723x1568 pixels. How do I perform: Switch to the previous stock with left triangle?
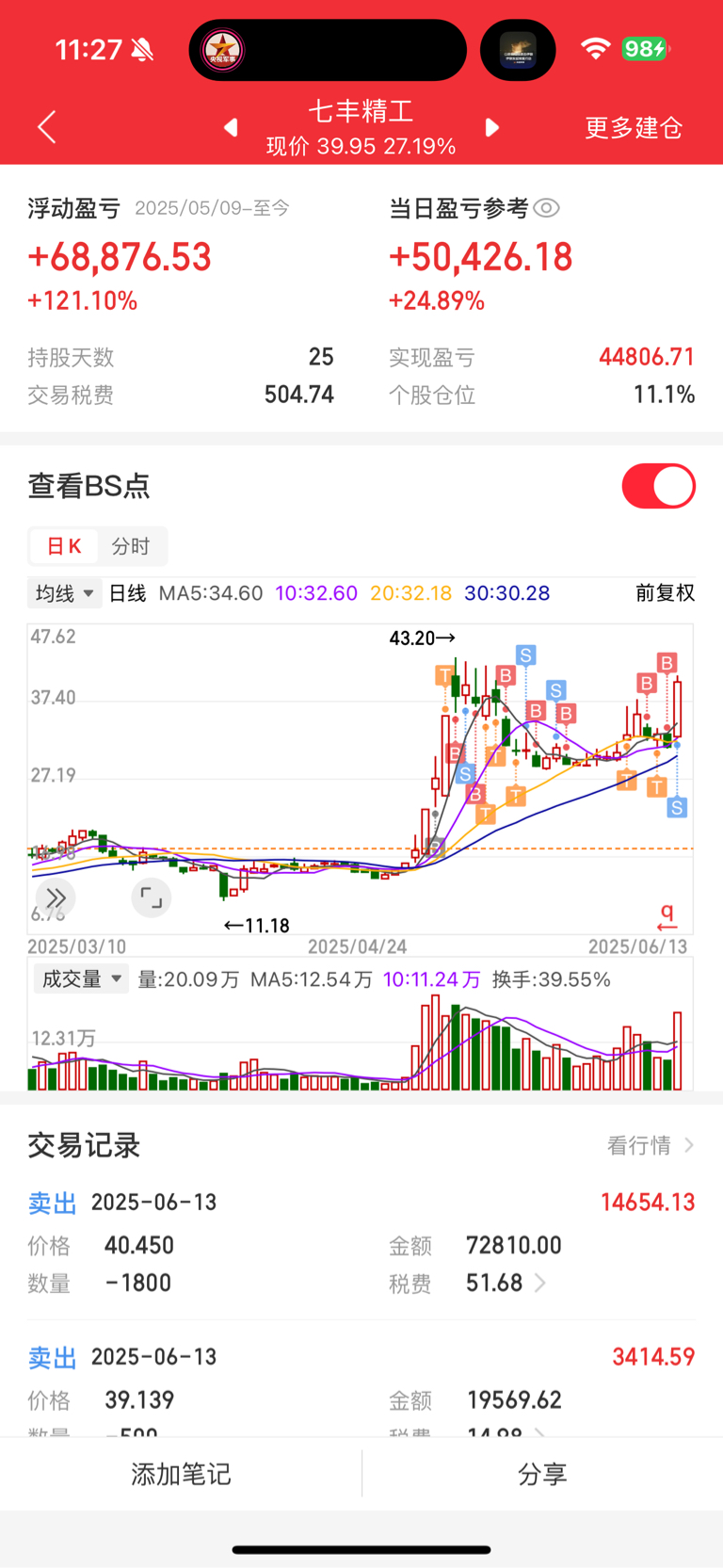point(231,127)
